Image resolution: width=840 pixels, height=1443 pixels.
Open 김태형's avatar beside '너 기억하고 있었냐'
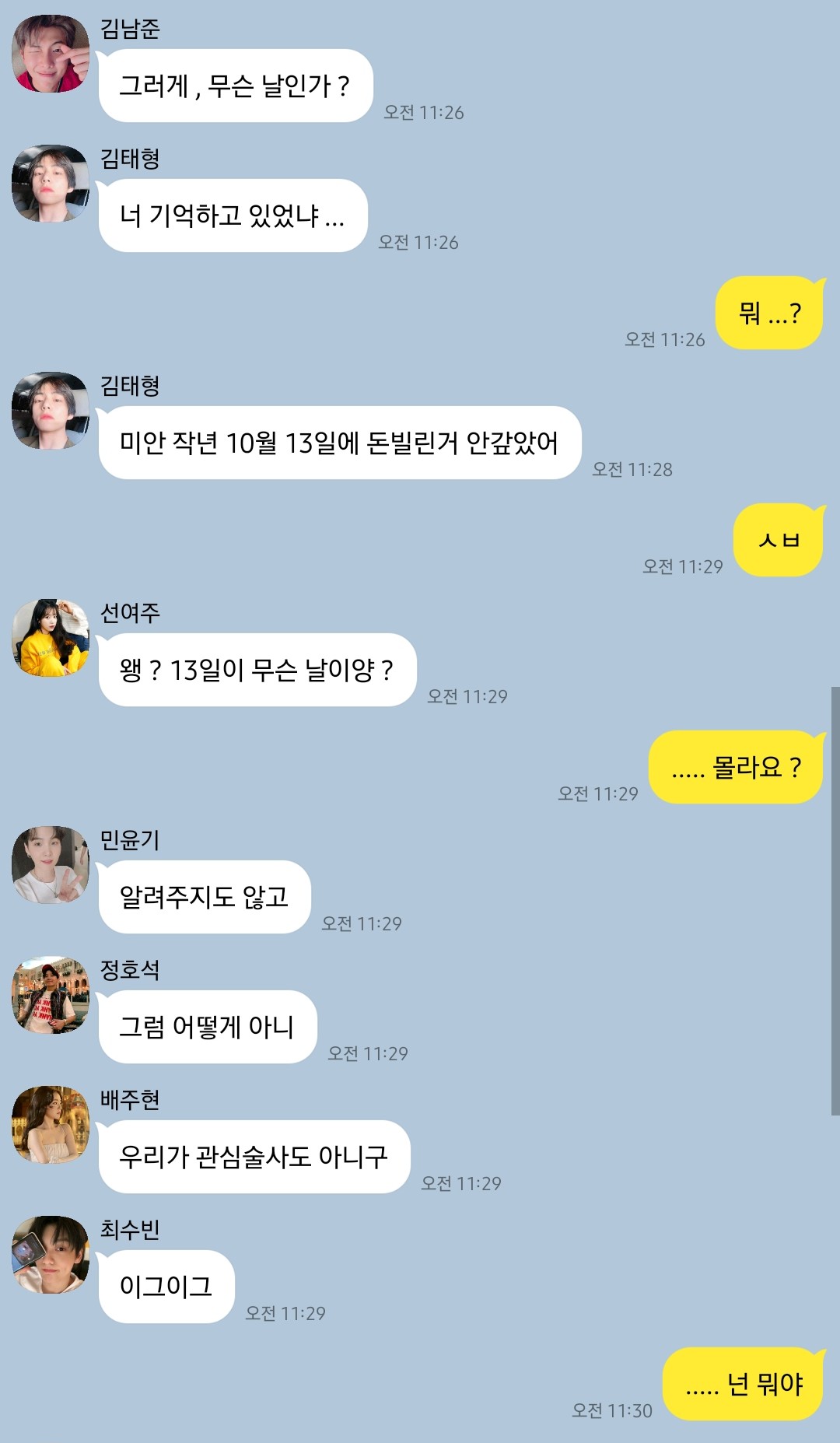click(51, 184)
